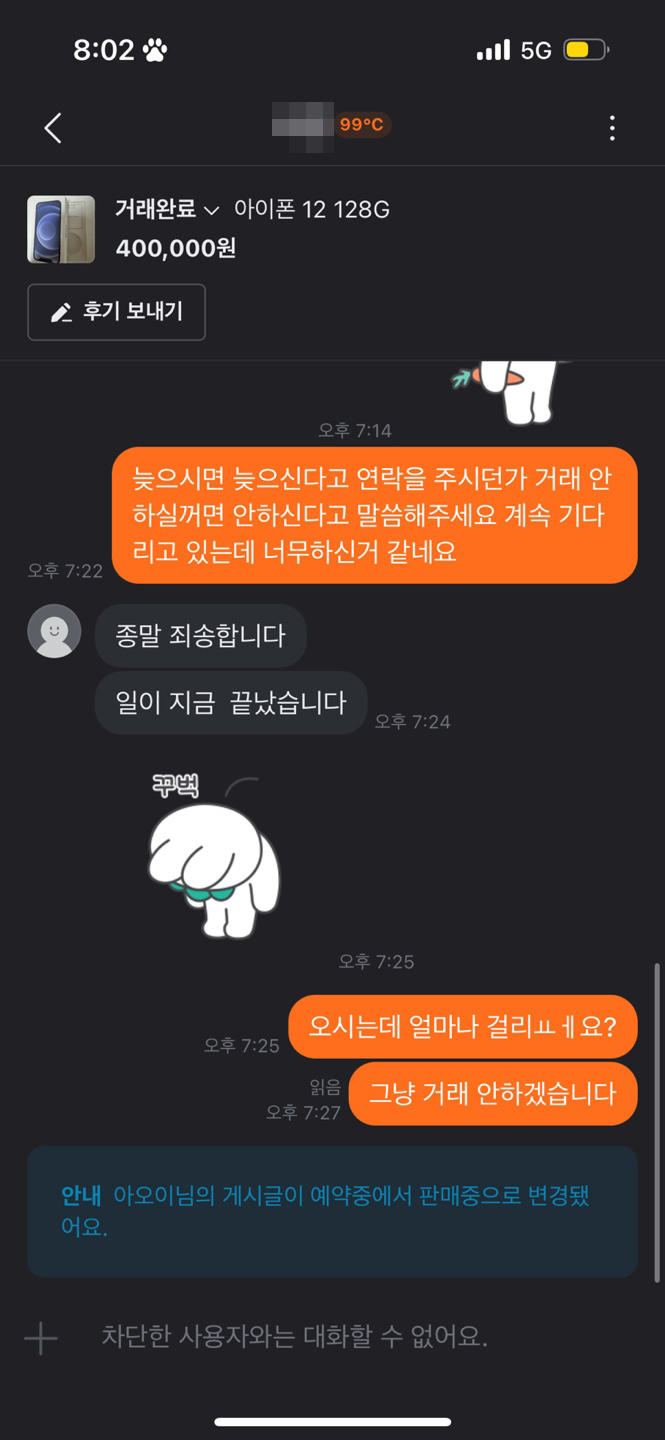Open the 아이폰 12 128G listing thumbnail
665x1440 pixels.
pos(61,229)
